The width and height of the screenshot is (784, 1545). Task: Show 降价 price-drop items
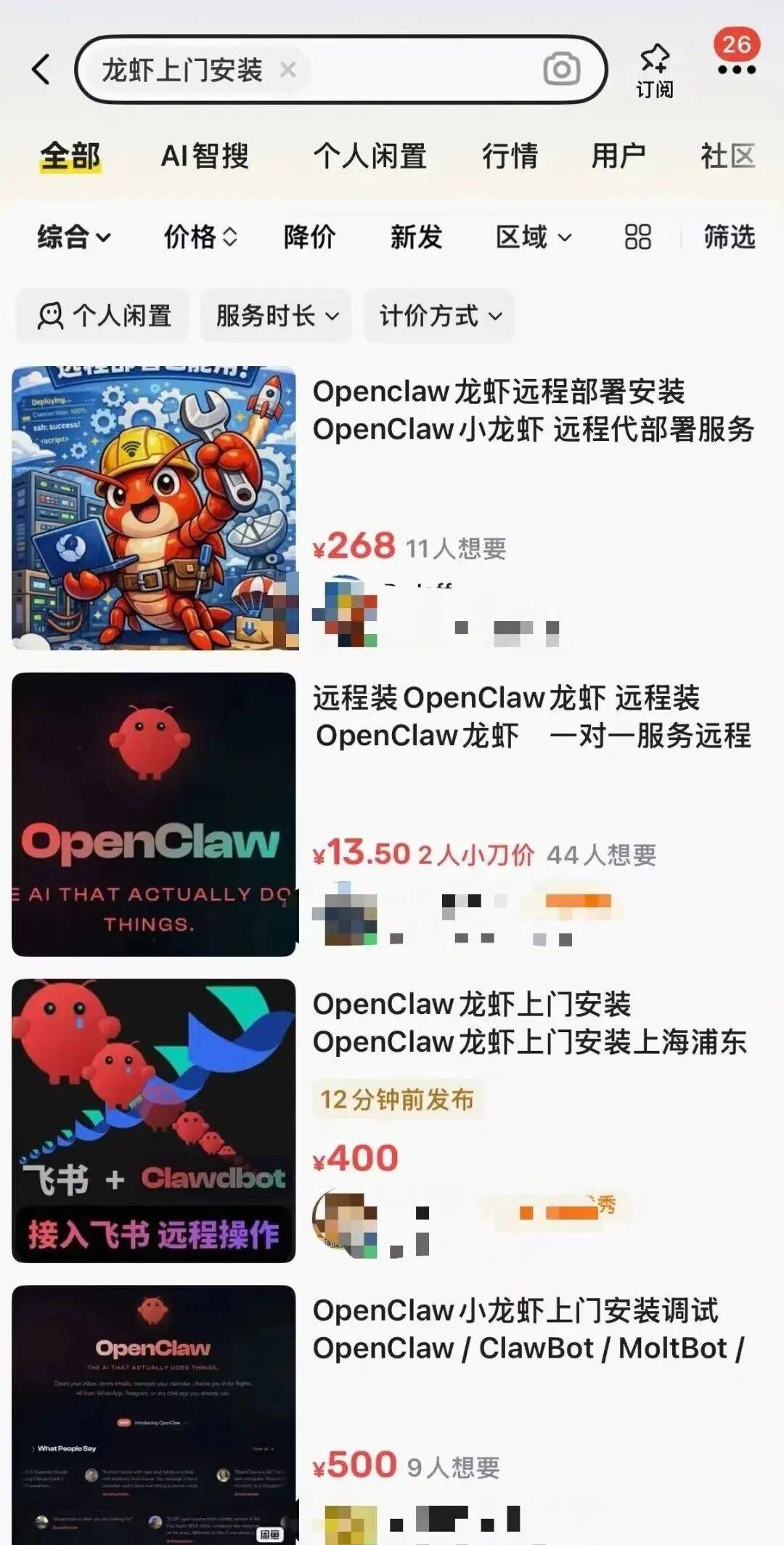point(309,237)
